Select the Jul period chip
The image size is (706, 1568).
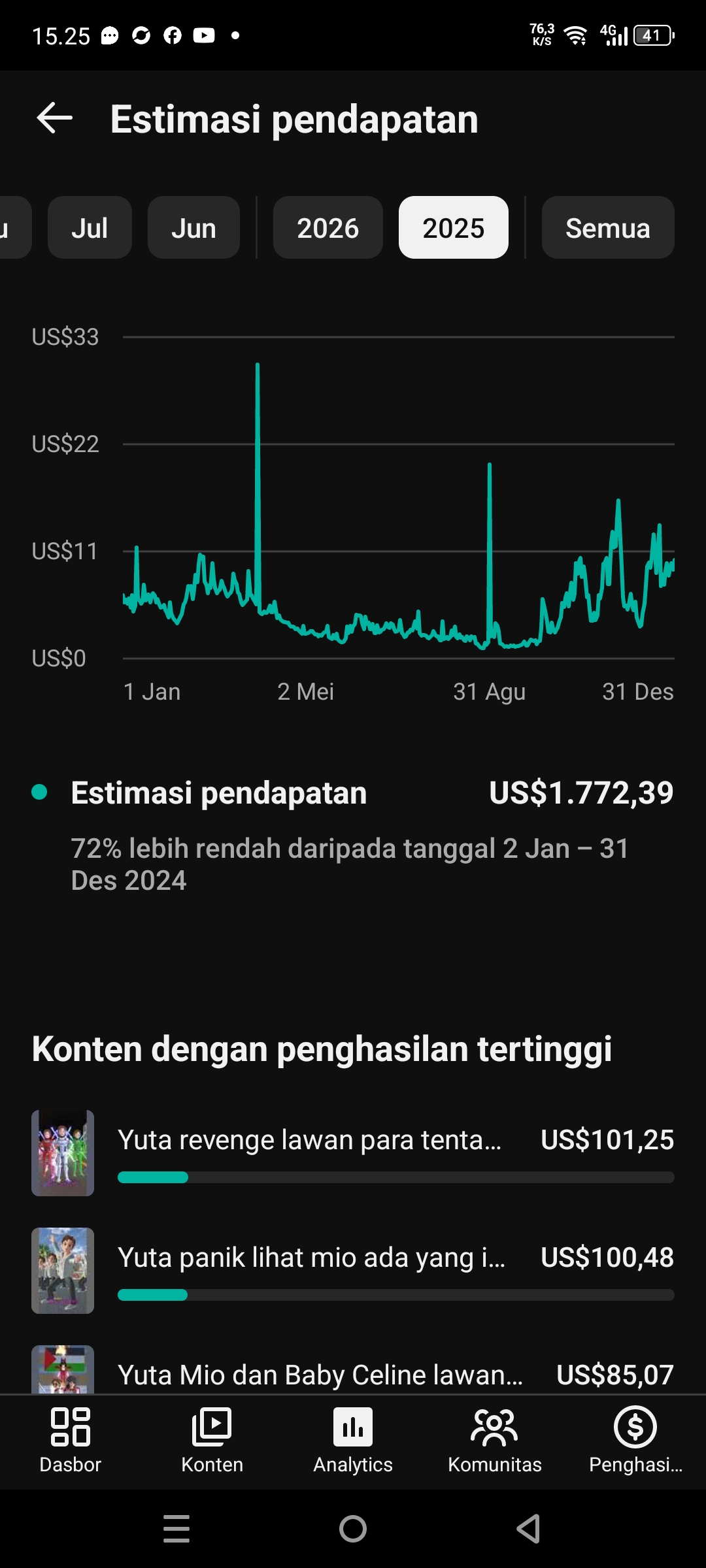point(90,227)
